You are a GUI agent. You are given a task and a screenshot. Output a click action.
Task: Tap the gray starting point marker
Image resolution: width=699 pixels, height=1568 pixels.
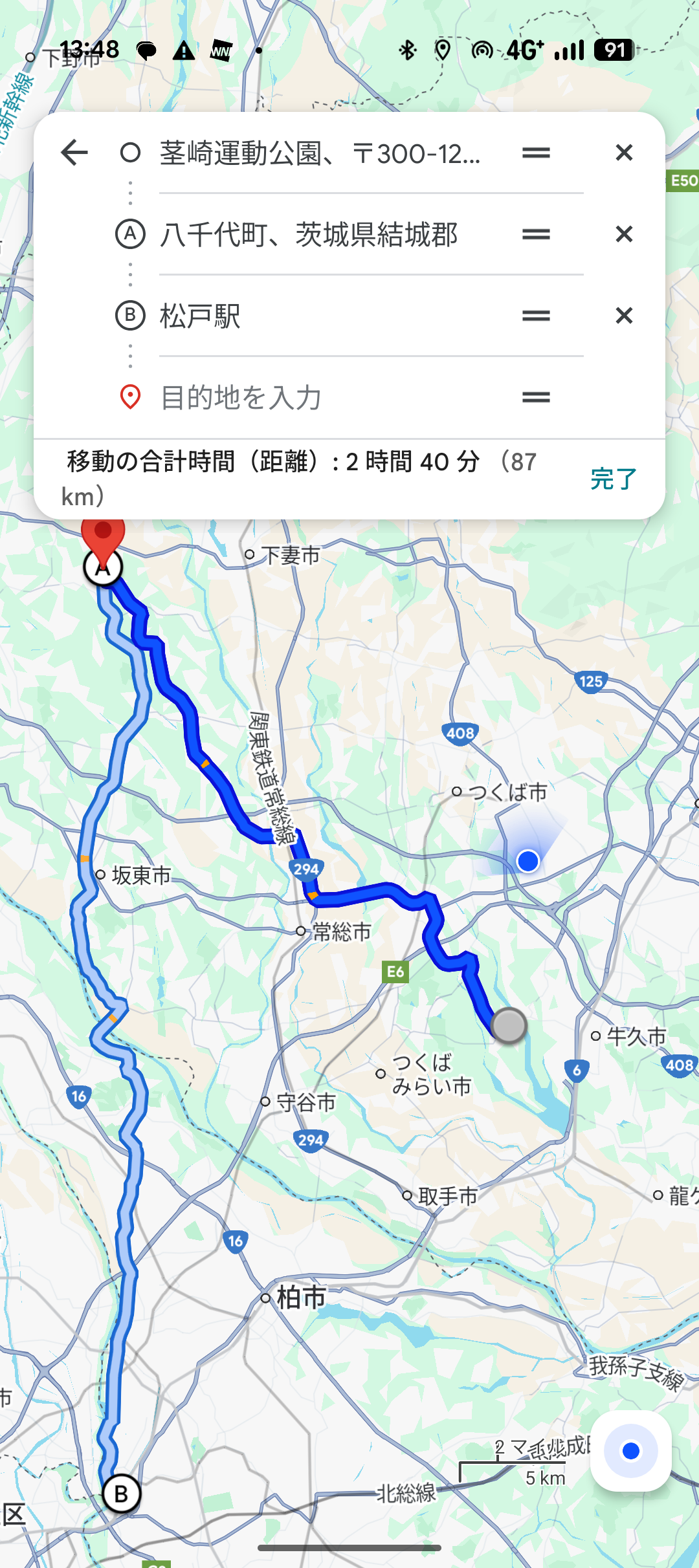tap(509, 1025)
